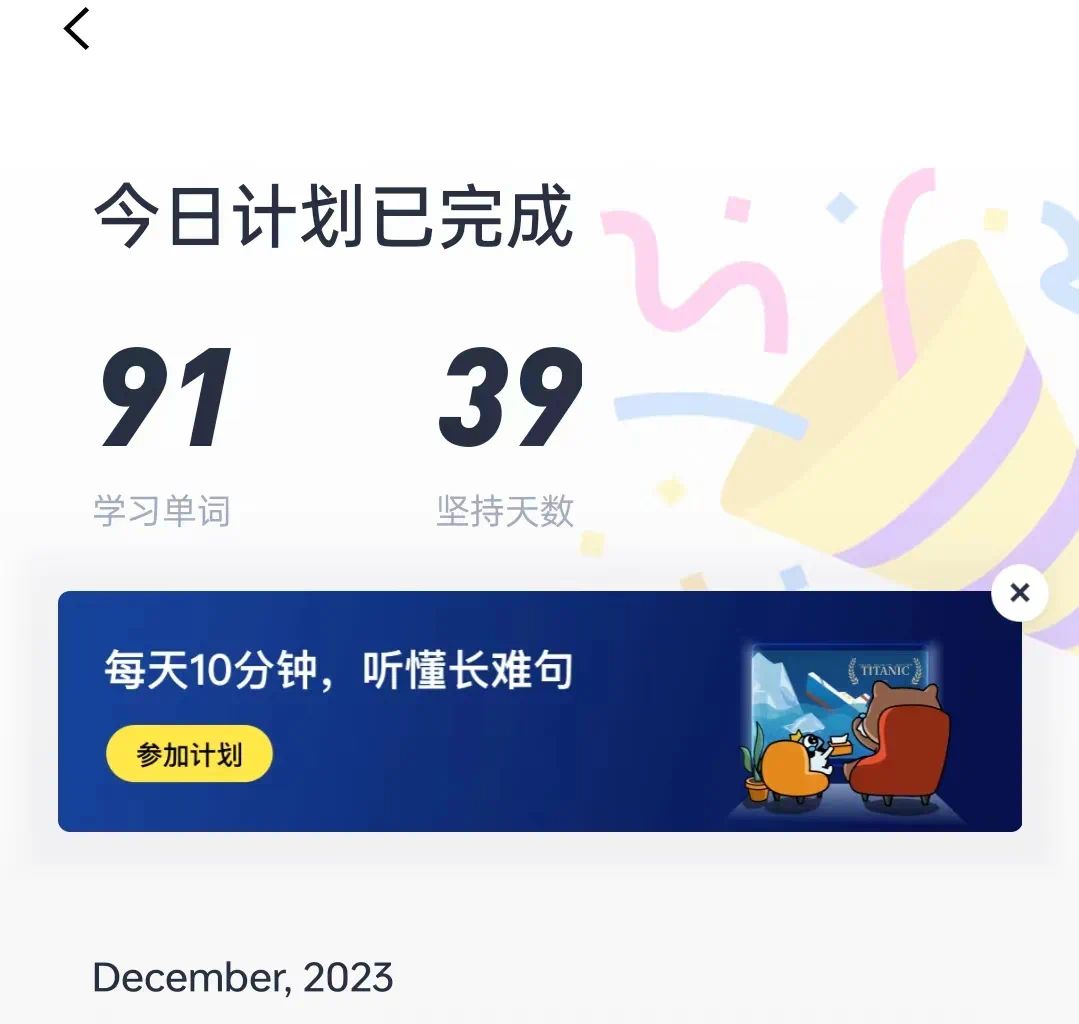Go back using the top-left arrow
Image resolution: width=1079 pixels, height=1024 pixels.
pyautogui.click(x=77, y=29)
